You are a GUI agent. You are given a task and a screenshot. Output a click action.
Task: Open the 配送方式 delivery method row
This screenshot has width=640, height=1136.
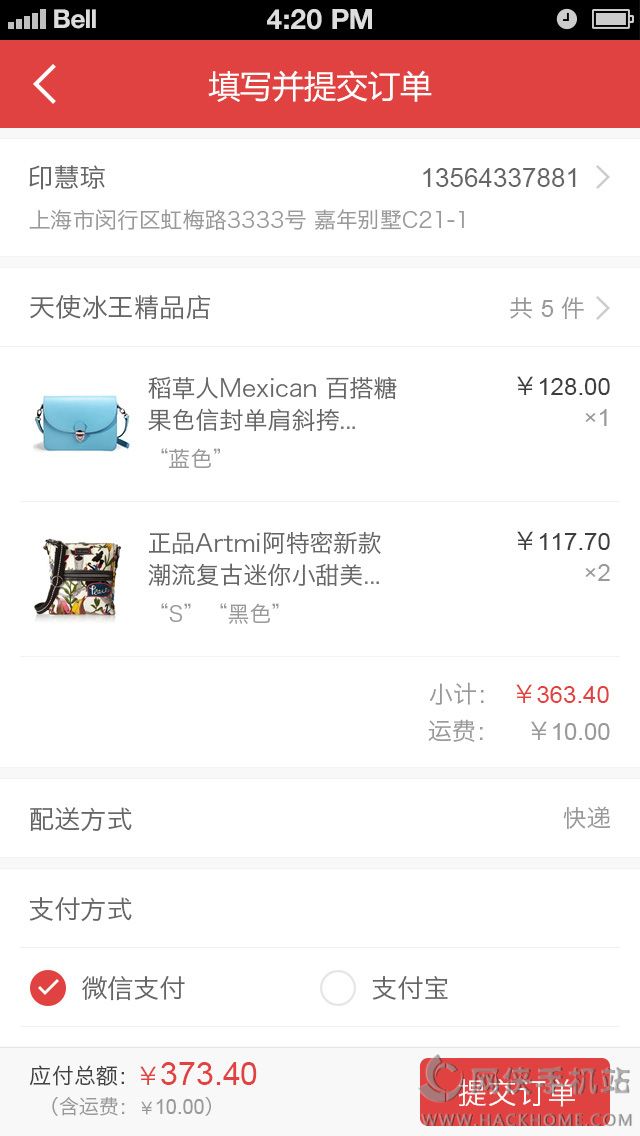pos(320,819)
